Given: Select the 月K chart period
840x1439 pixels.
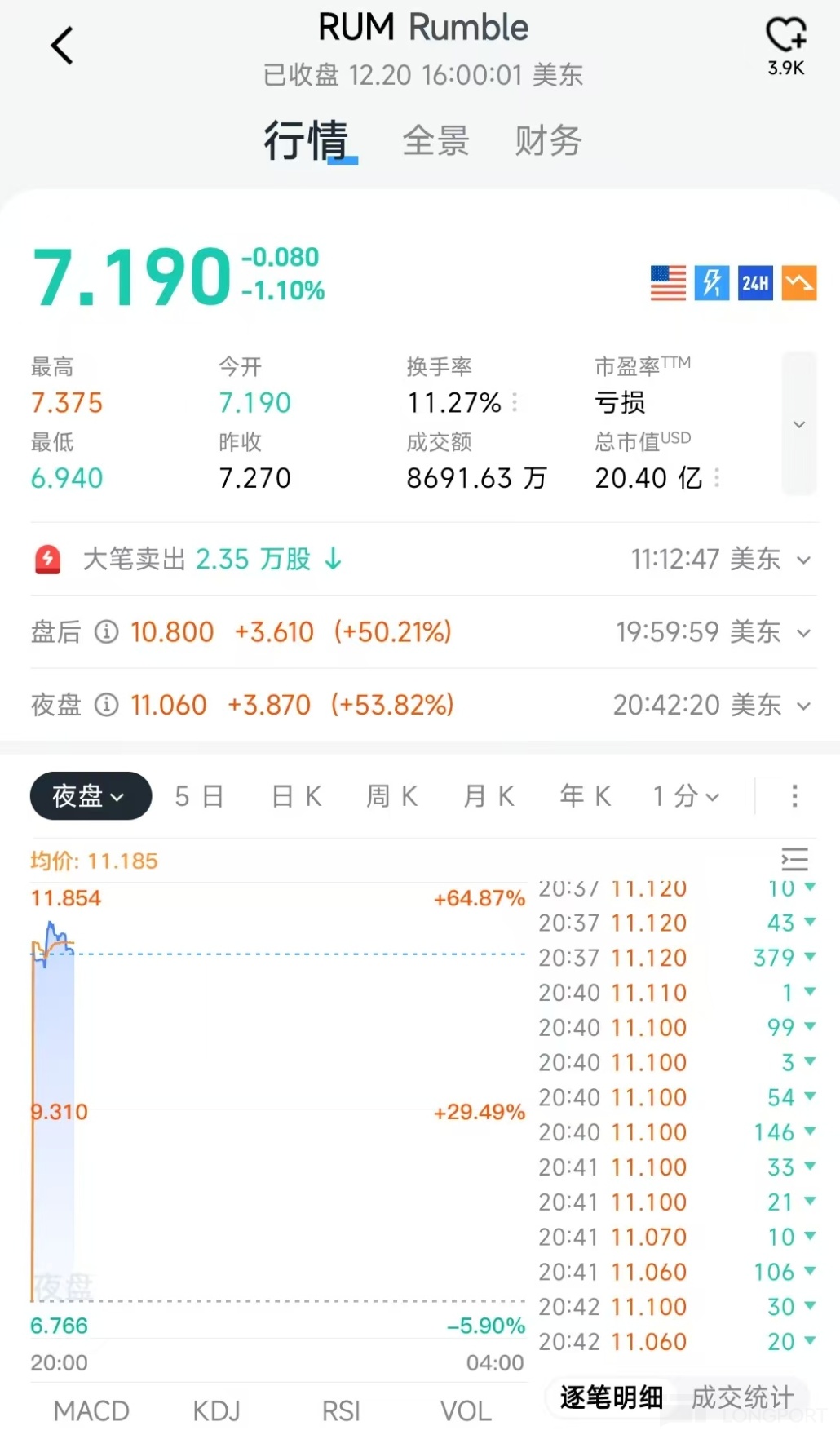Looking at the screenshot, I should coord(489,796).
